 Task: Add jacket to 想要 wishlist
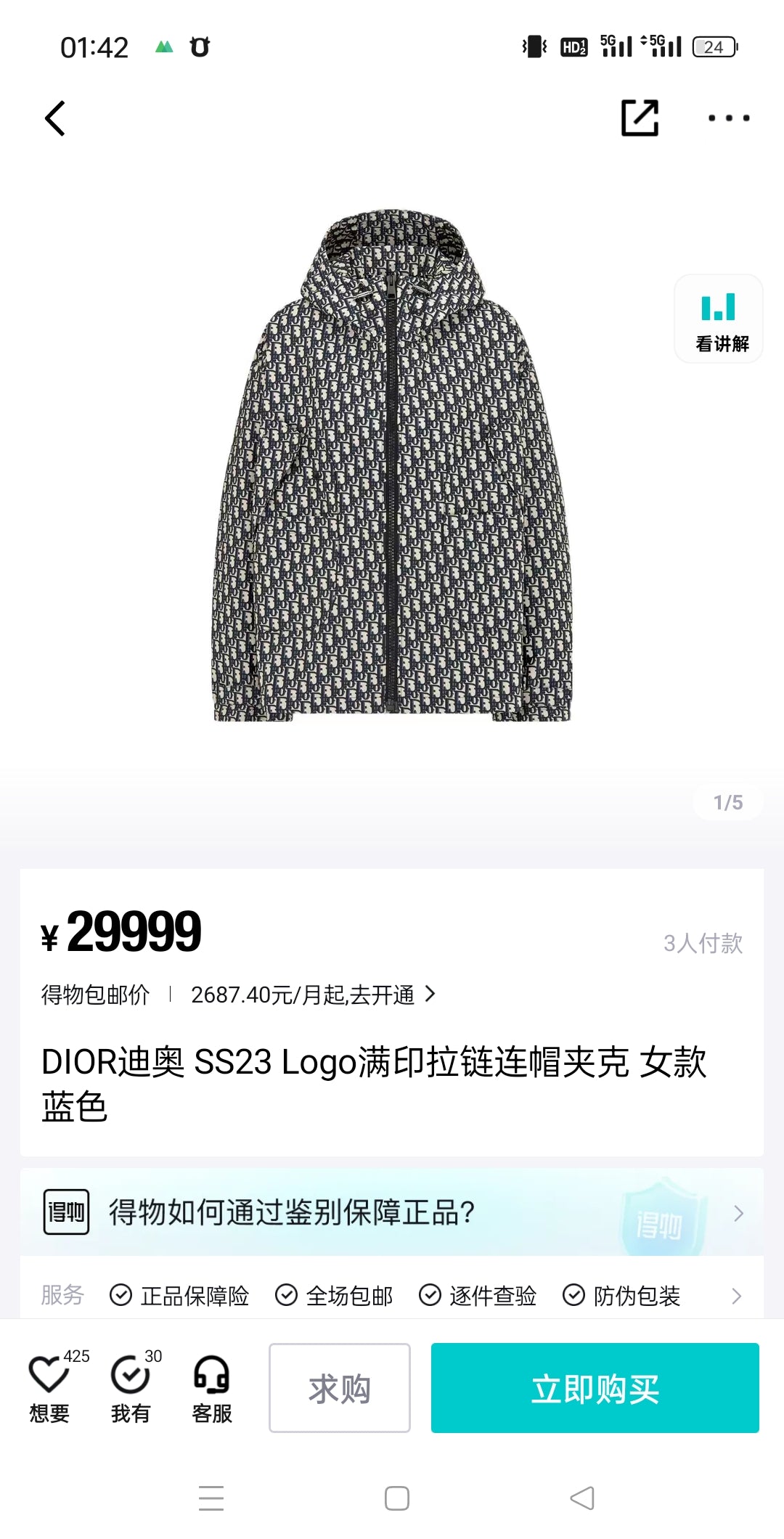click(49, 1388)
